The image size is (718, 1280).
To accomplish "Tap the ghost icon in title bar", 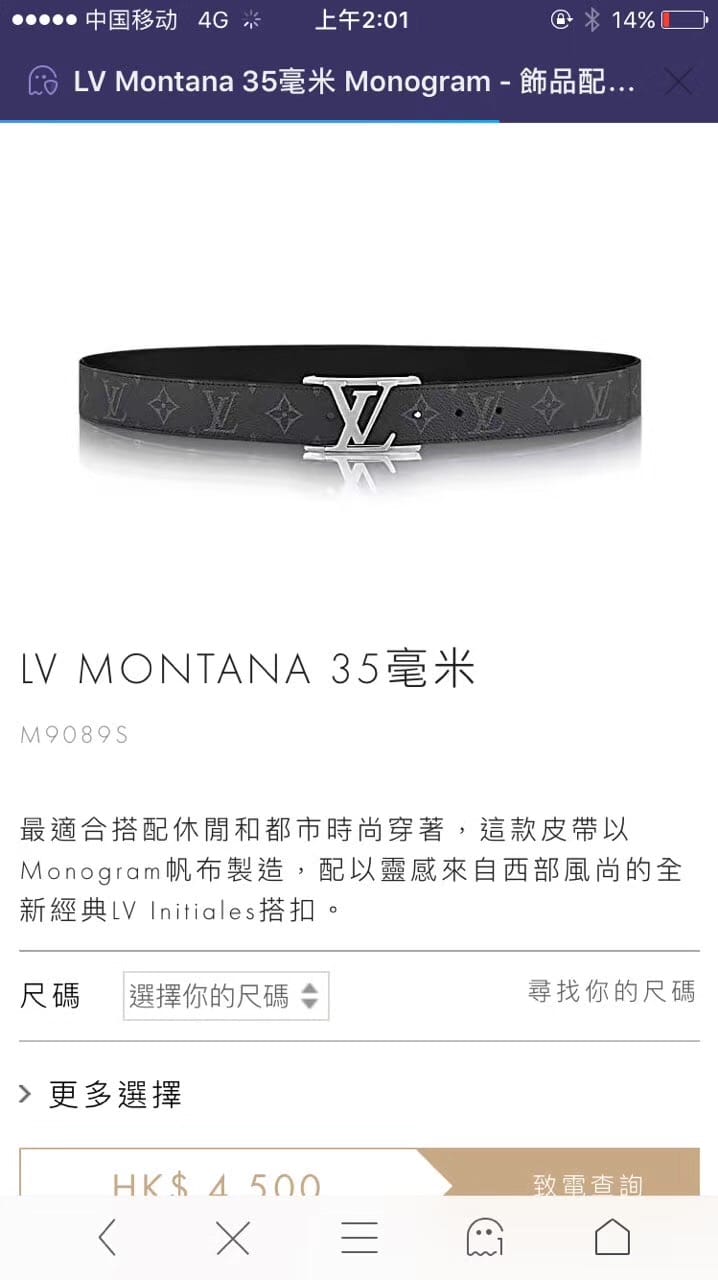I will 42,82.
